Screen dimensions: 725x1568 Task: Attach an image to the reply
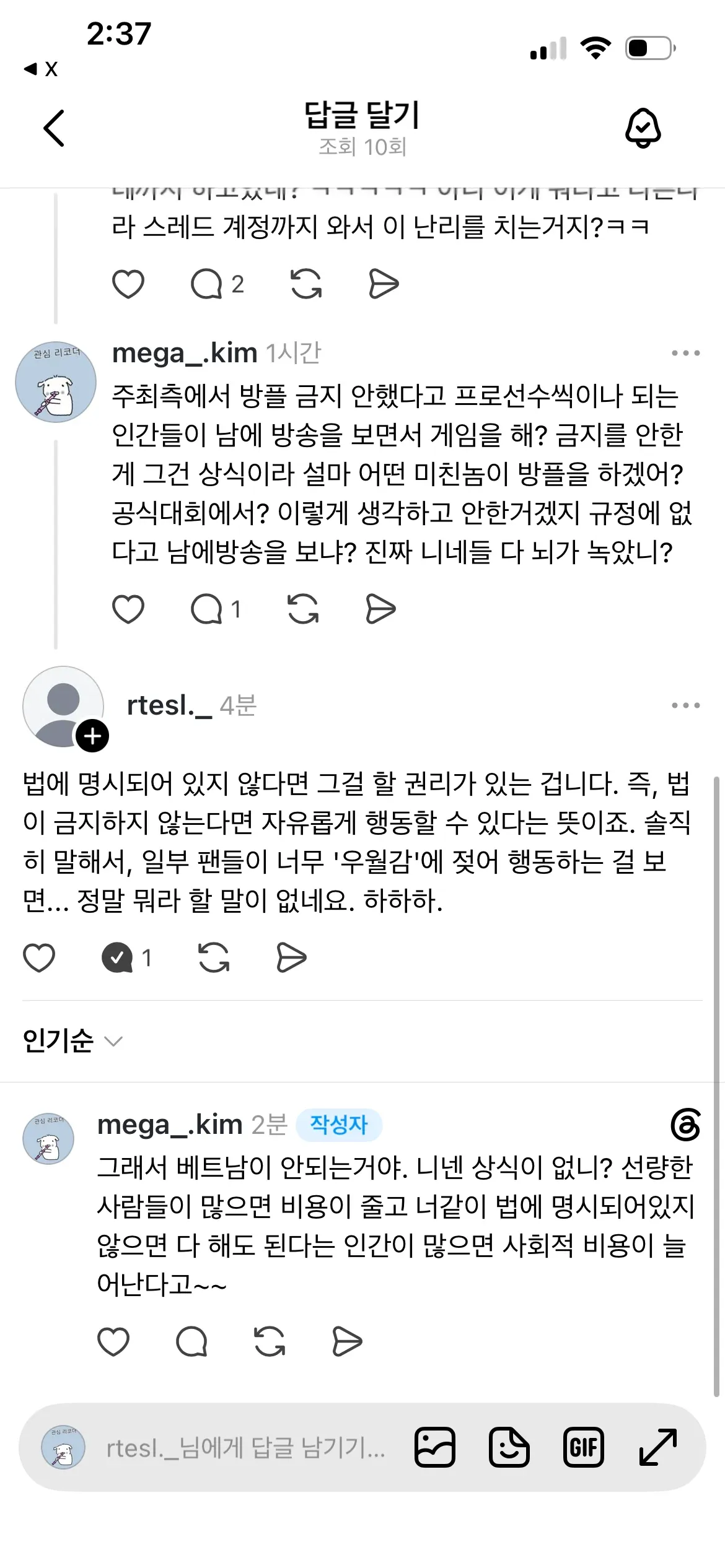[435, 1448]
